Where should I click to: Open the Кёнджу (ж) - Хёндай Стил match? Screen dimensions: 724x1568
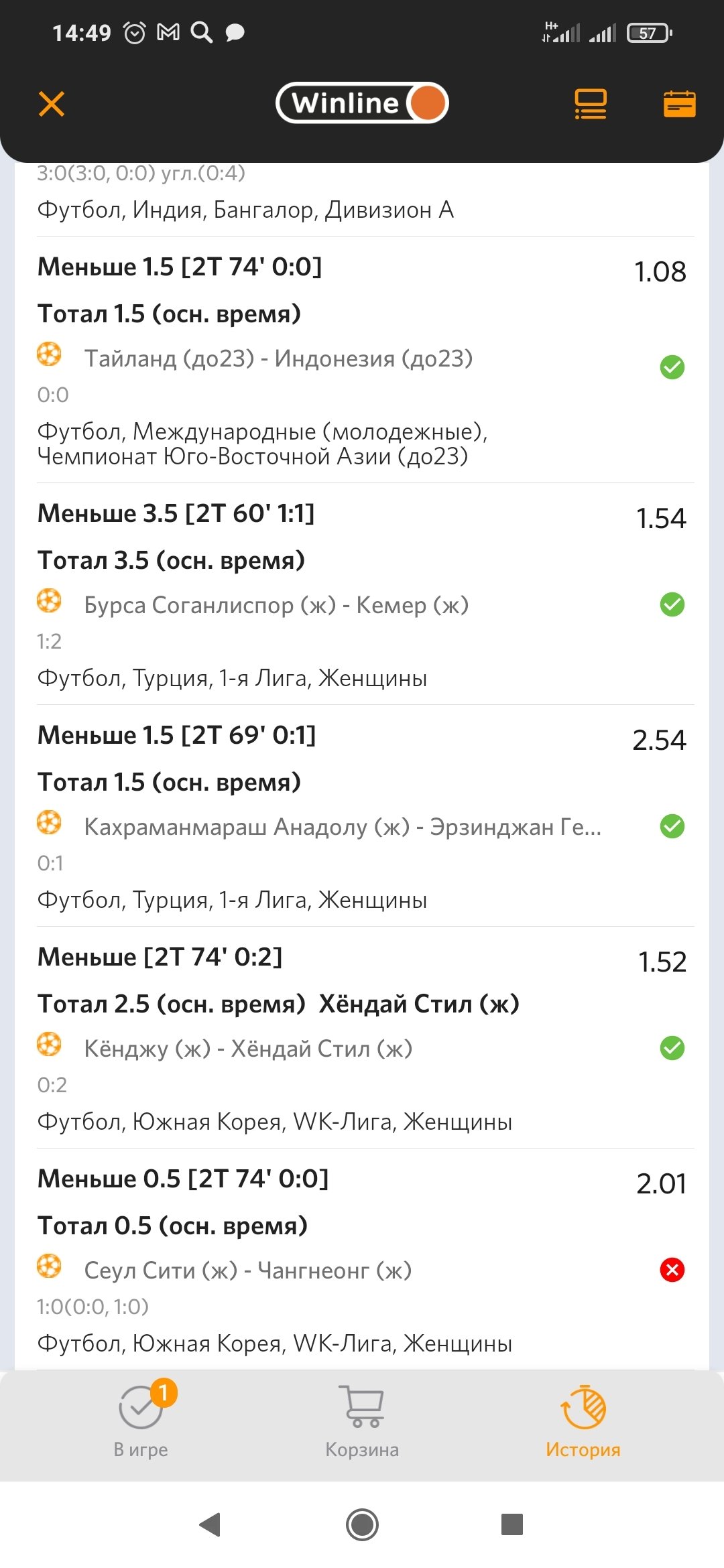(248, 1049)
